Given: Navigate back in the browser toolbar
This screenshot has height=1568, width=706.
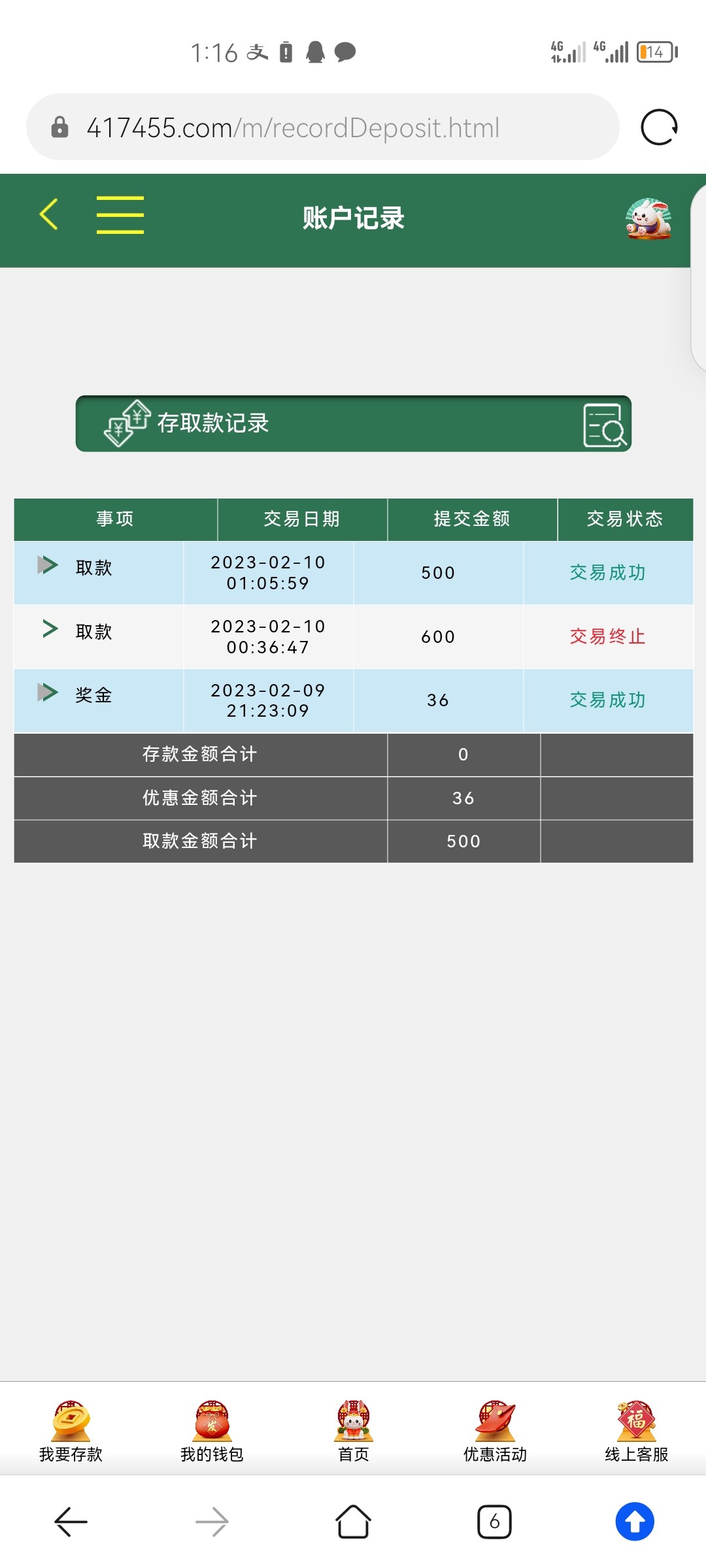Looking at the screenshot, I should tap(71, 1522).
